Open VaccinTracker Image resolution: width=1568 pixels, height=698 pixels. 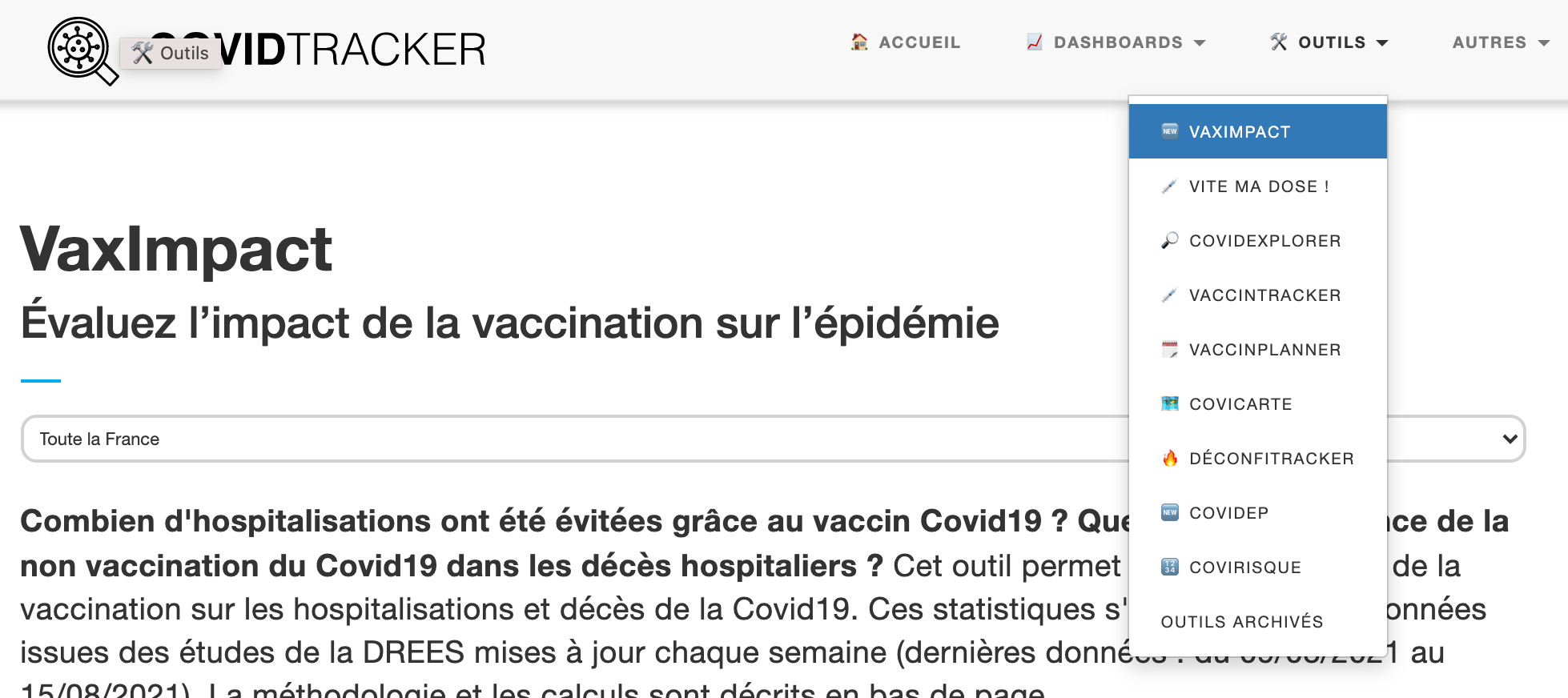point(1264,295)
